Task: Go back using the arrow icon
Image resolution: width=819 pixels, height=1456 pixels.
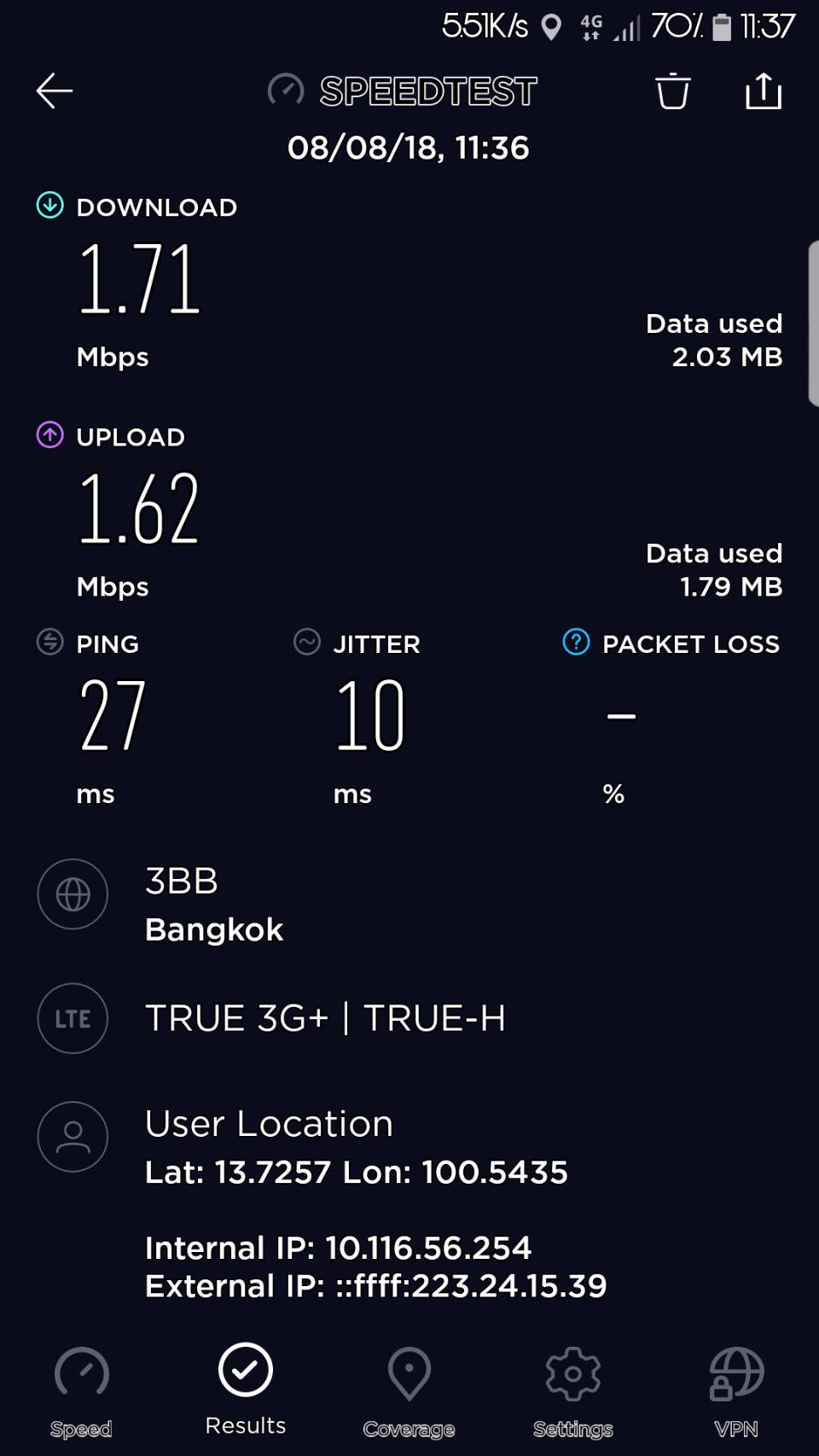Action: click(x=55, y=91)
